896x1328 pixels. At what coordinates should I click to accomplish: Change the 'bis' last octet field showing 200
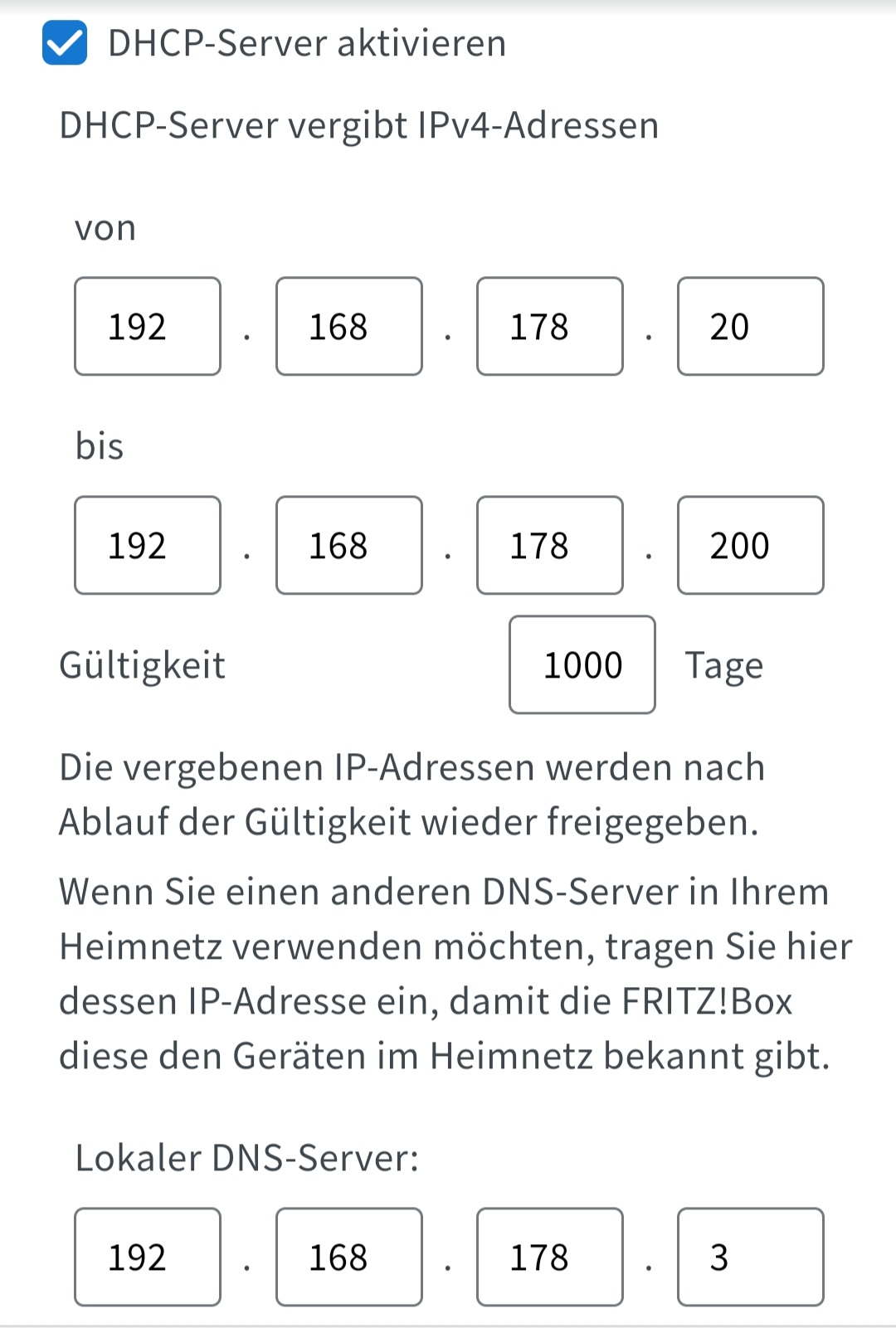[x=751, y=545]
